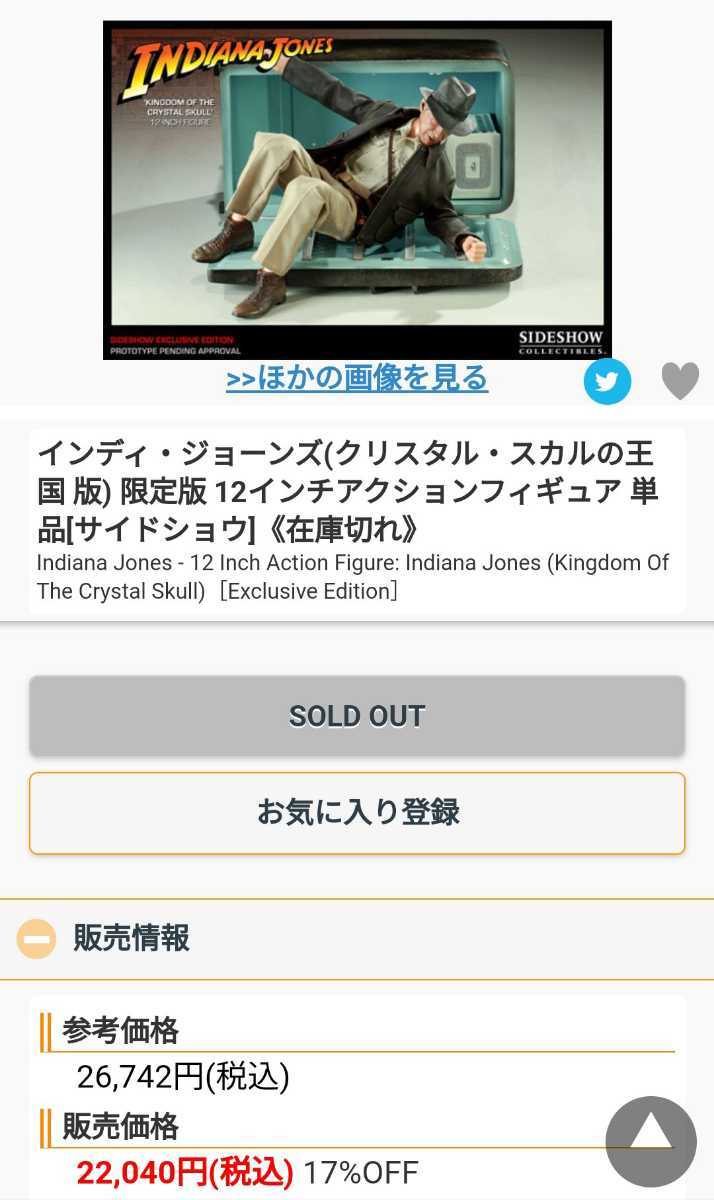
Task: Add to favorites with the heart icon
Action: click(680, 381)
